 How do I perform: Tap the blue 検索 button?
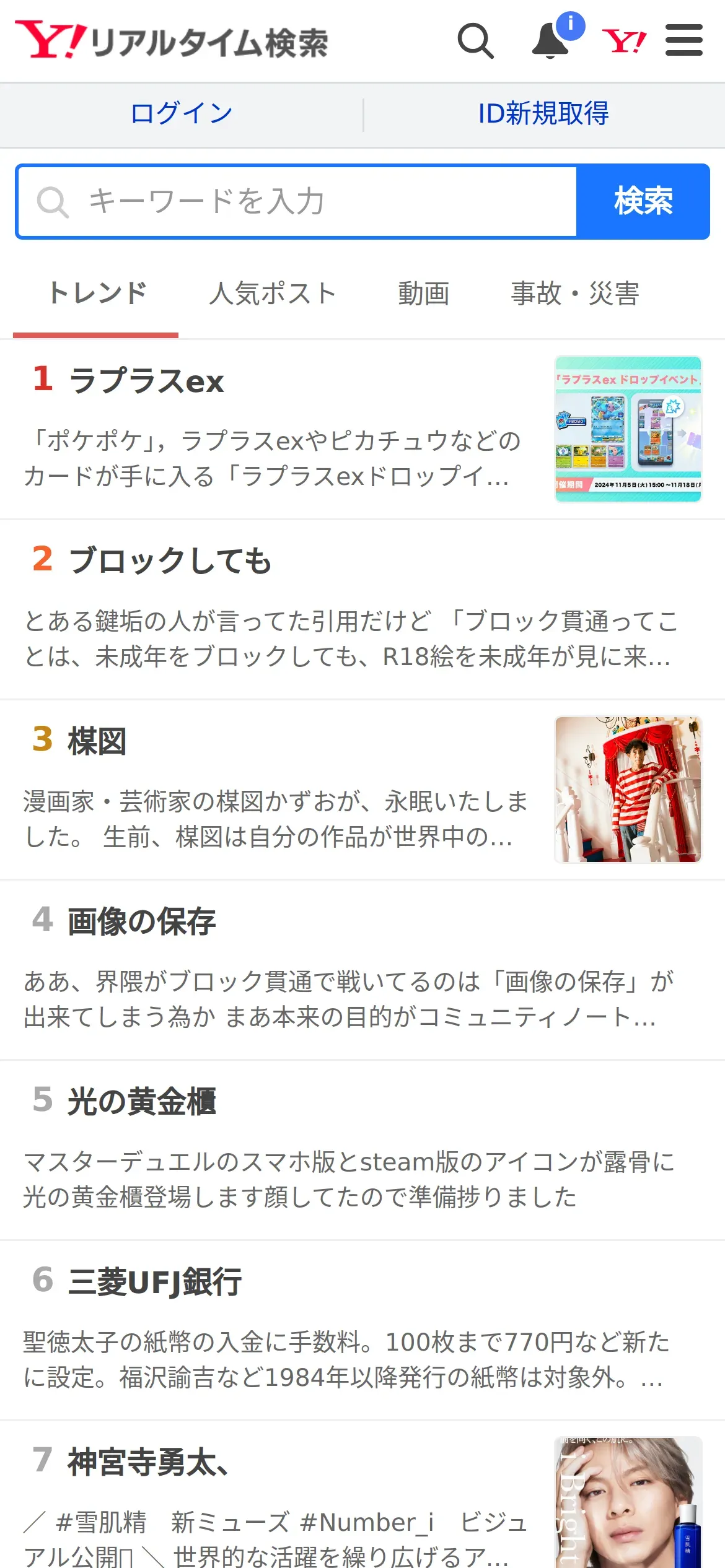(x=643, y=202)
